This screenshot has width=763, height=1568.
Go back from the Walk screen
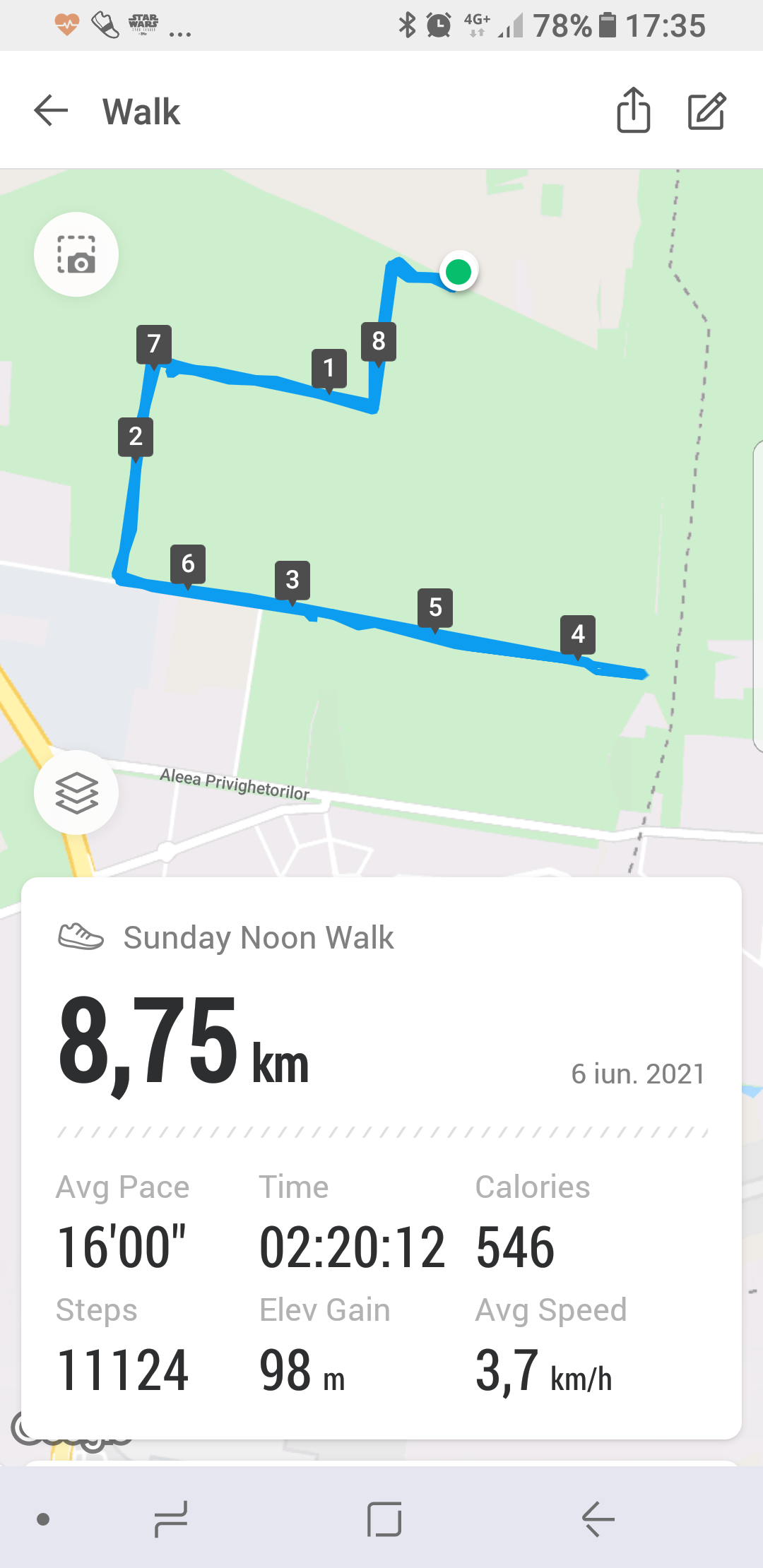(x=51, y=111)
